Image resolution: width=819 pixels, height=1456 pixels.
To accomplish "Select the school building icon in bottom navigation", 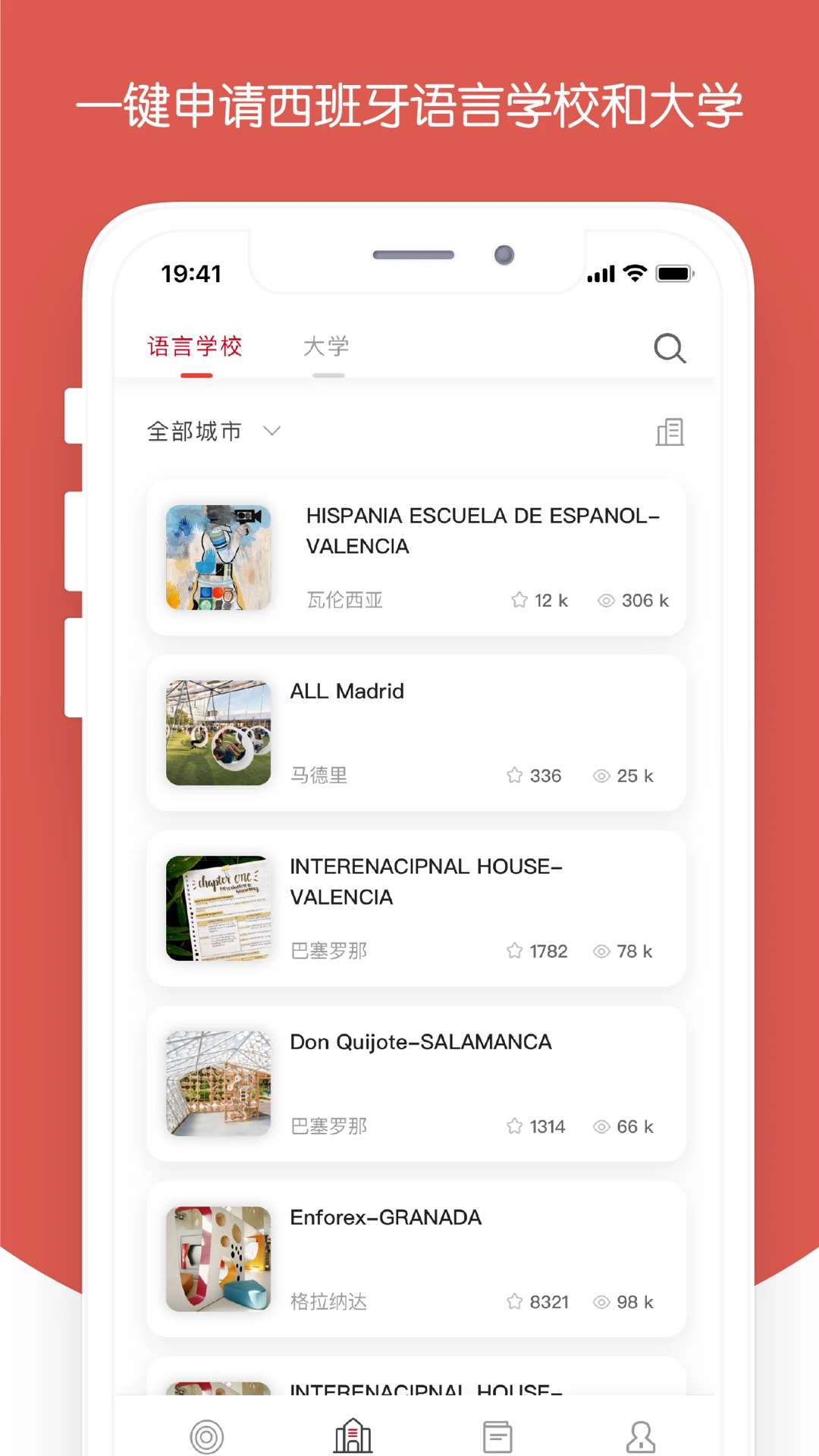I will click(x=352, y=1433).
